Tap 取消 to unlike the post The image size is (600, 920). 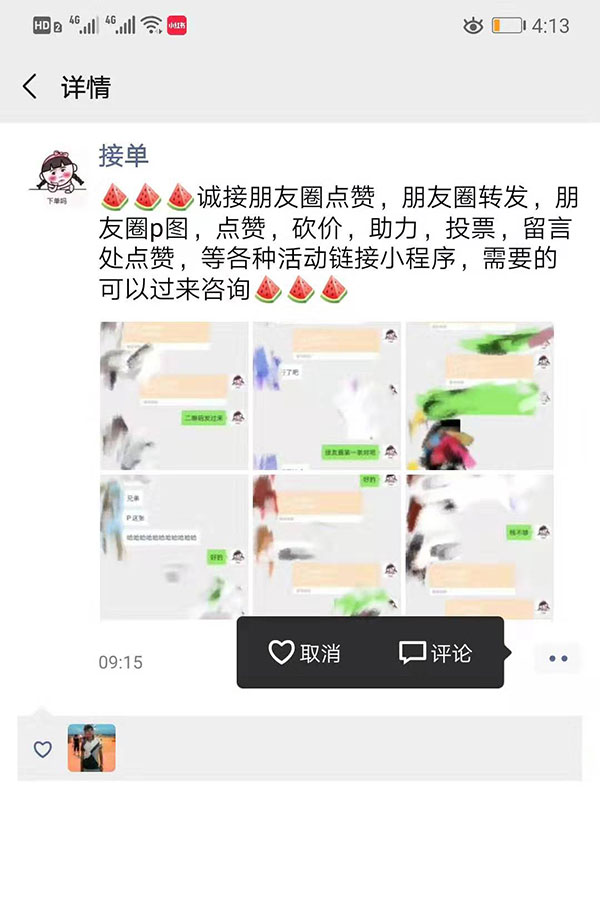click(x=305, y=653)
